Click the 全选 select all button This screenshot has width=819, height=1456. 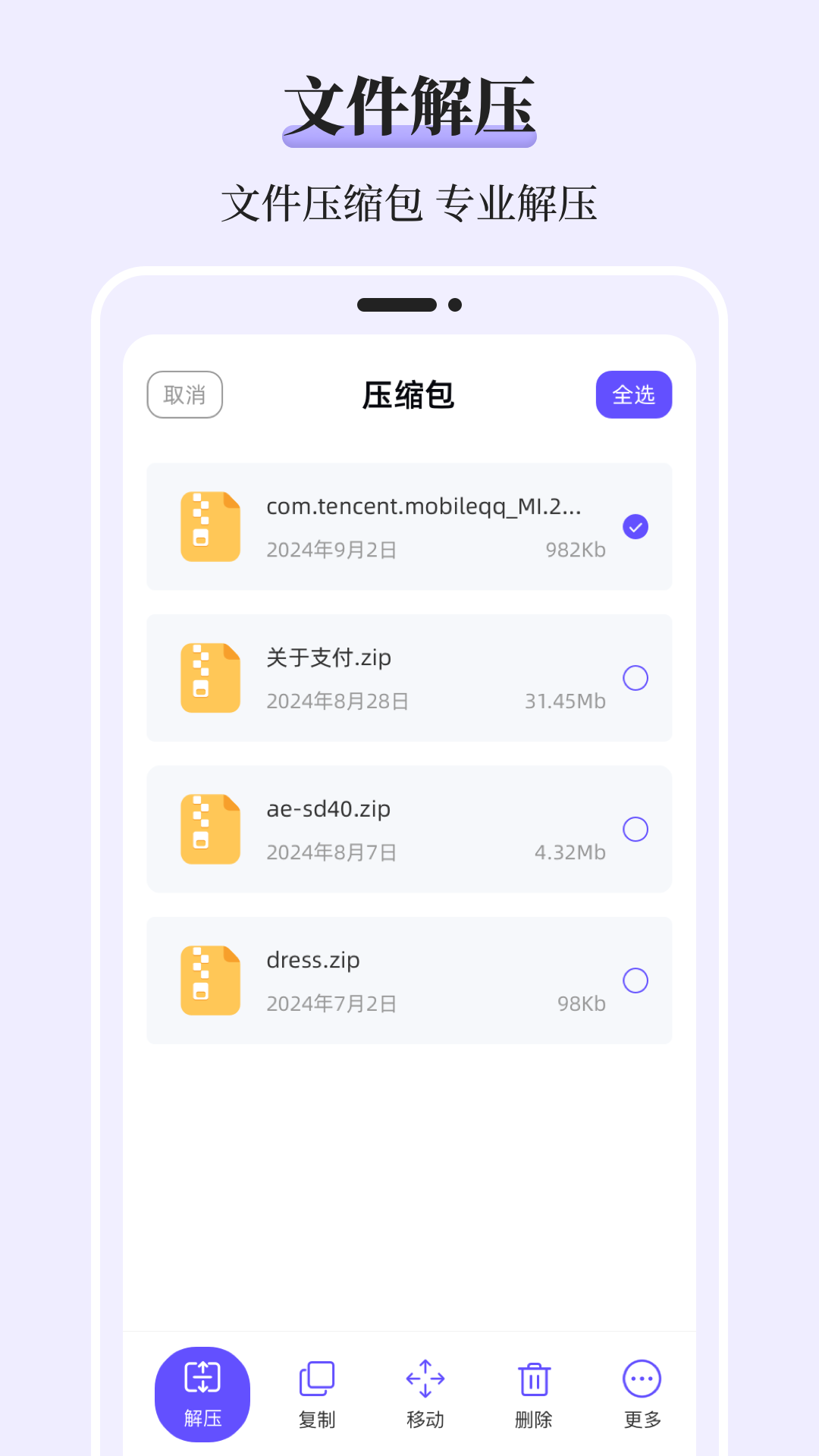pos(633,394)
